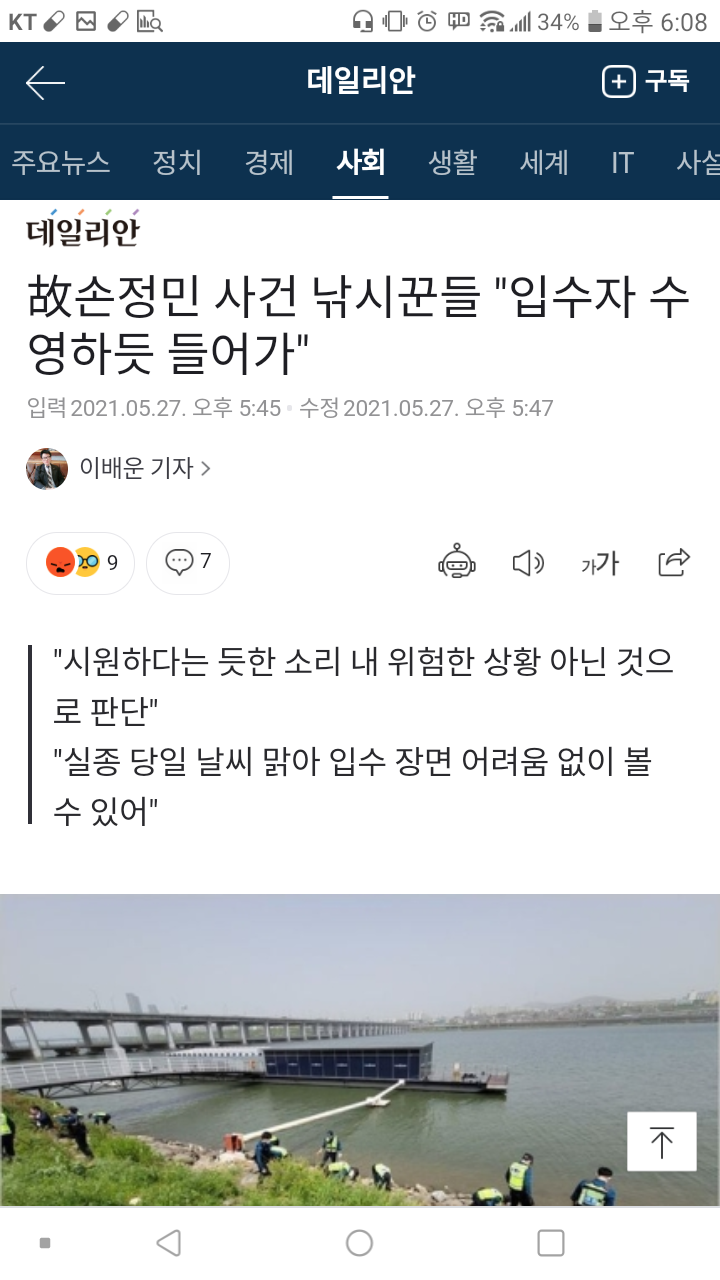Go back using the top-left arrow

point(45,83)
